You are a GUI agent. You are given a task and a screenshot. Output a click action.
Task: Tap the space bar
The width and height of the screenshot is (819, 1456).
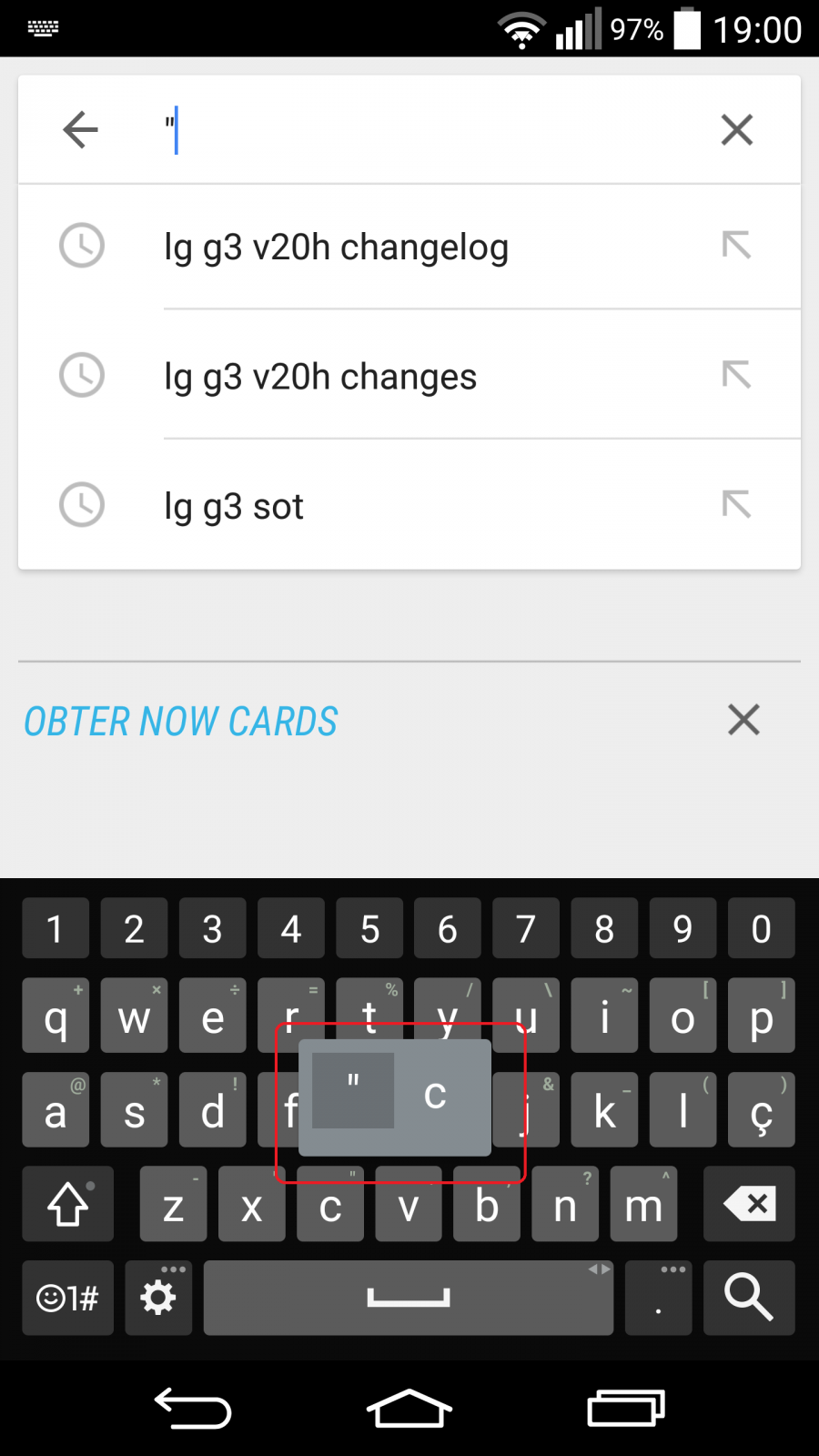point(409,1297)
